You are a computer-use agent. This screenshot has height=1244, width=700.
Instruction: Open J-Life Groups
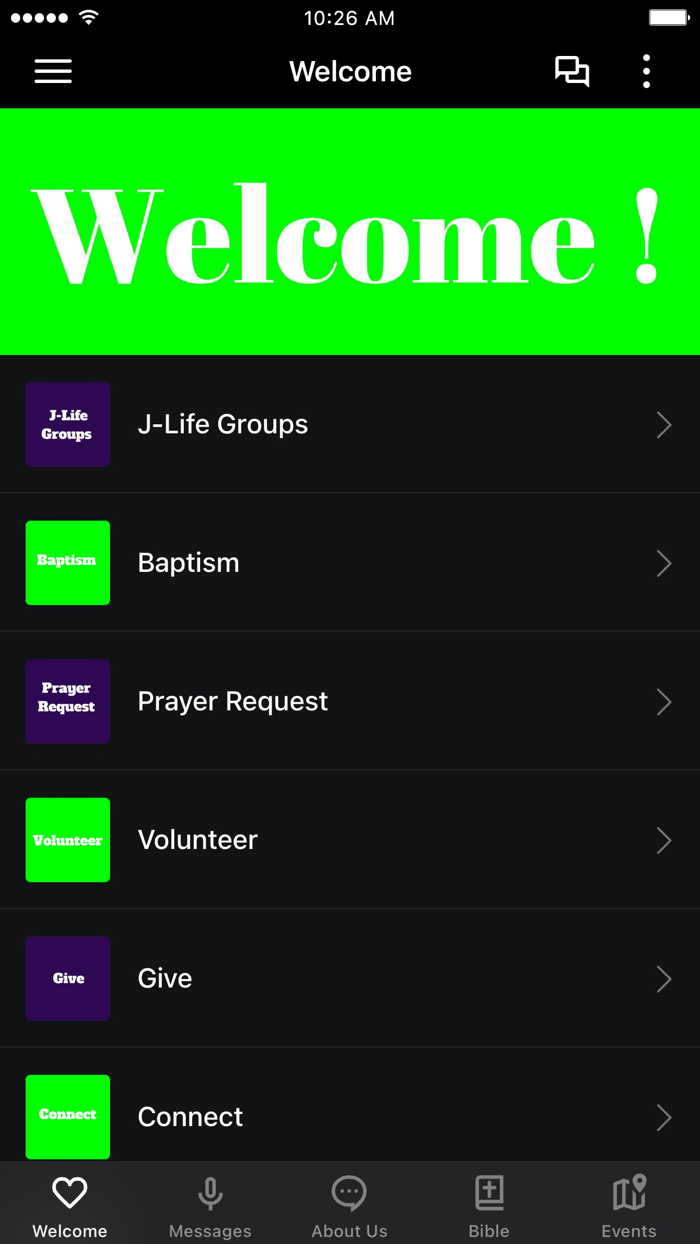[350, 424]
